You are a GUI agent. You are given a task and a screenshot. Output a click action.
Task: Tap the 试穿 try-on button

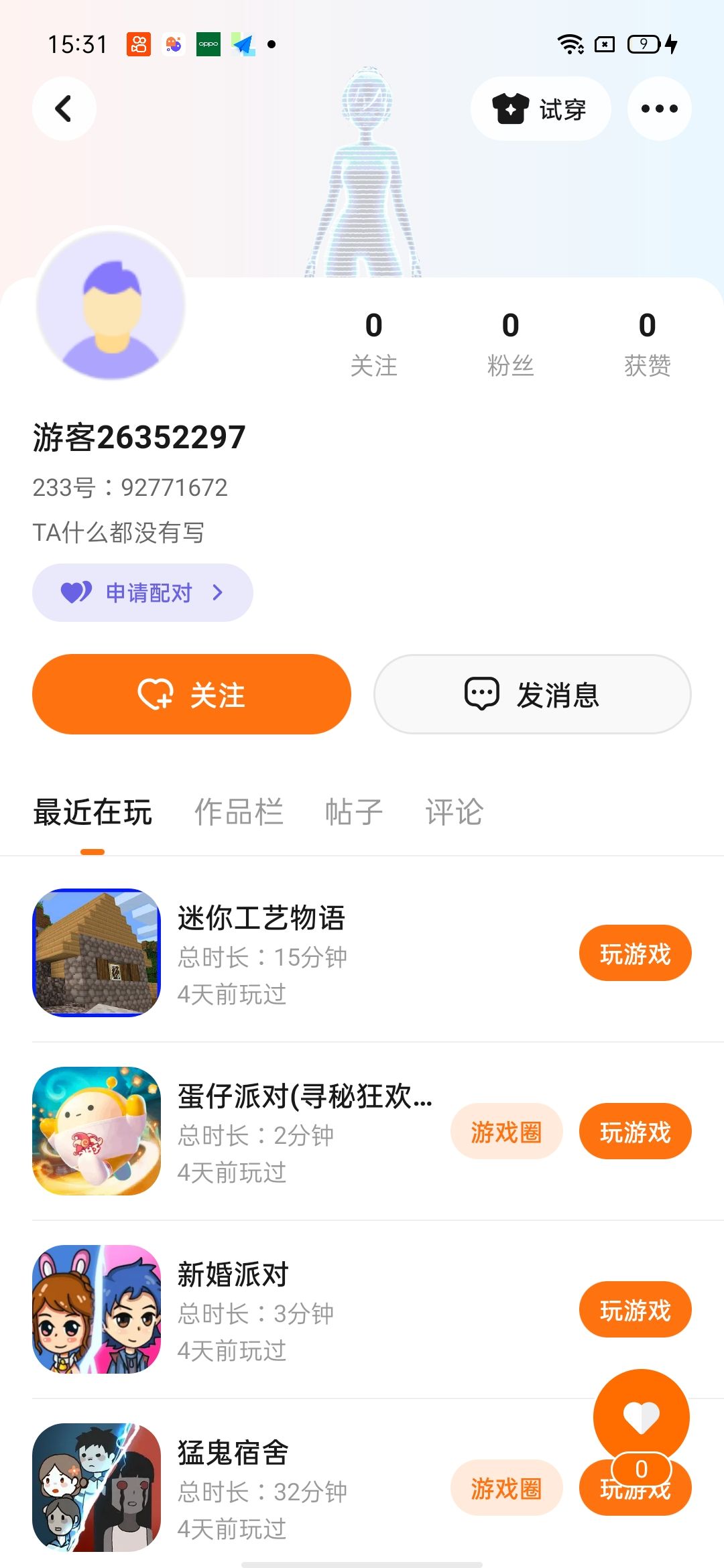(540, 109)
